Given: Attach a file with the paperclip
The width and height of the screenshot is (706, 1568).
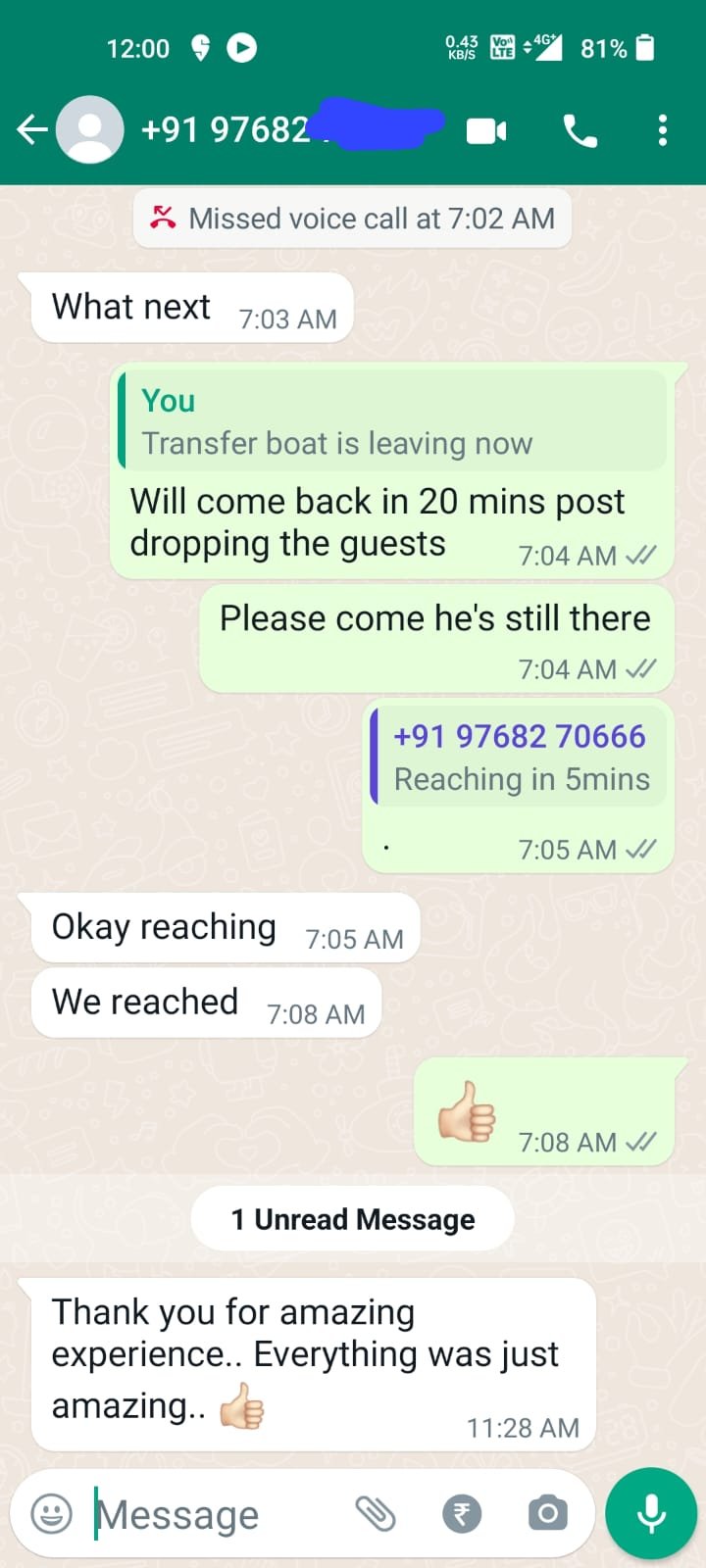Looking at the screenshot, I should tap(376, 1515).
